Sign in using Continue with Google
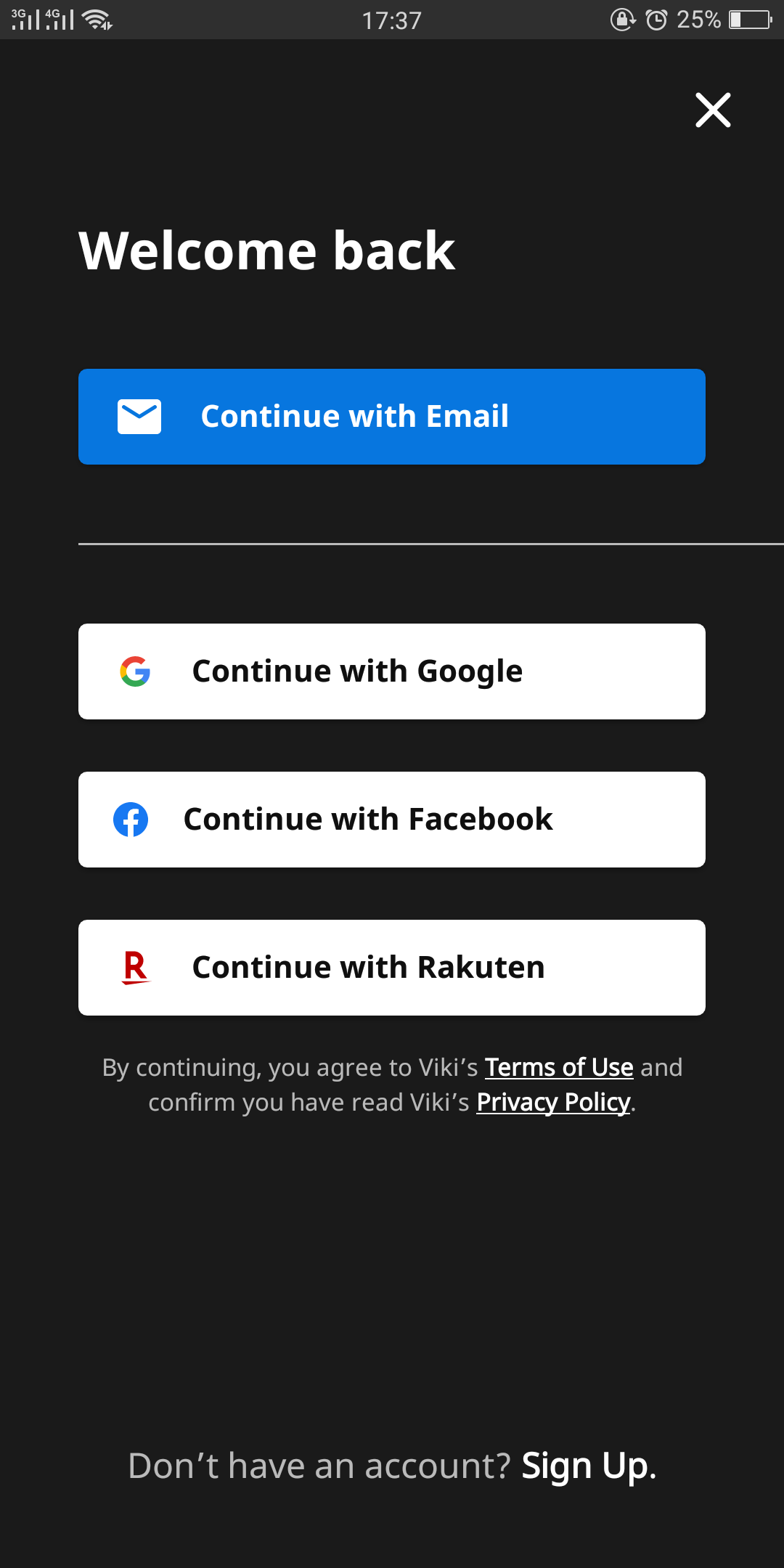 tap(392, 671)
